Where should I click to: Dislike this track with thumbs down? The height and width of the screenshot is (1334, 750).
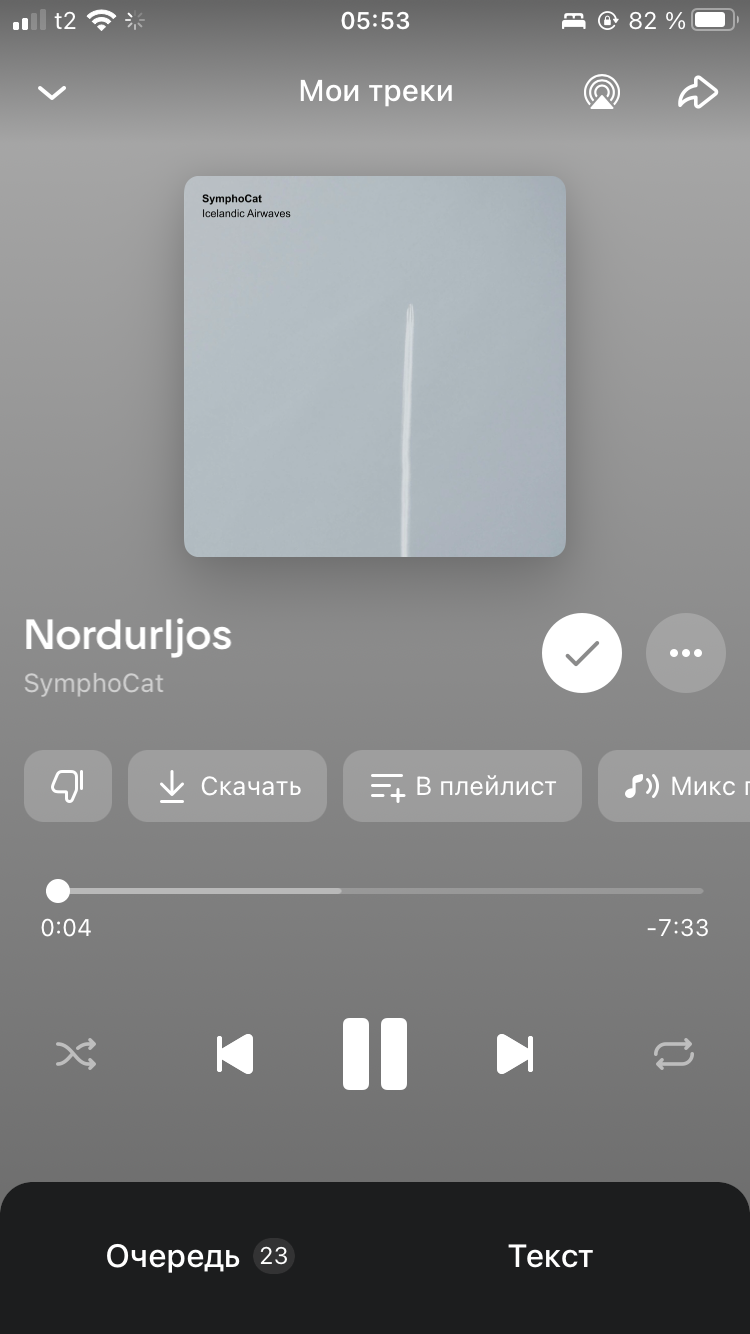(68, 786)
